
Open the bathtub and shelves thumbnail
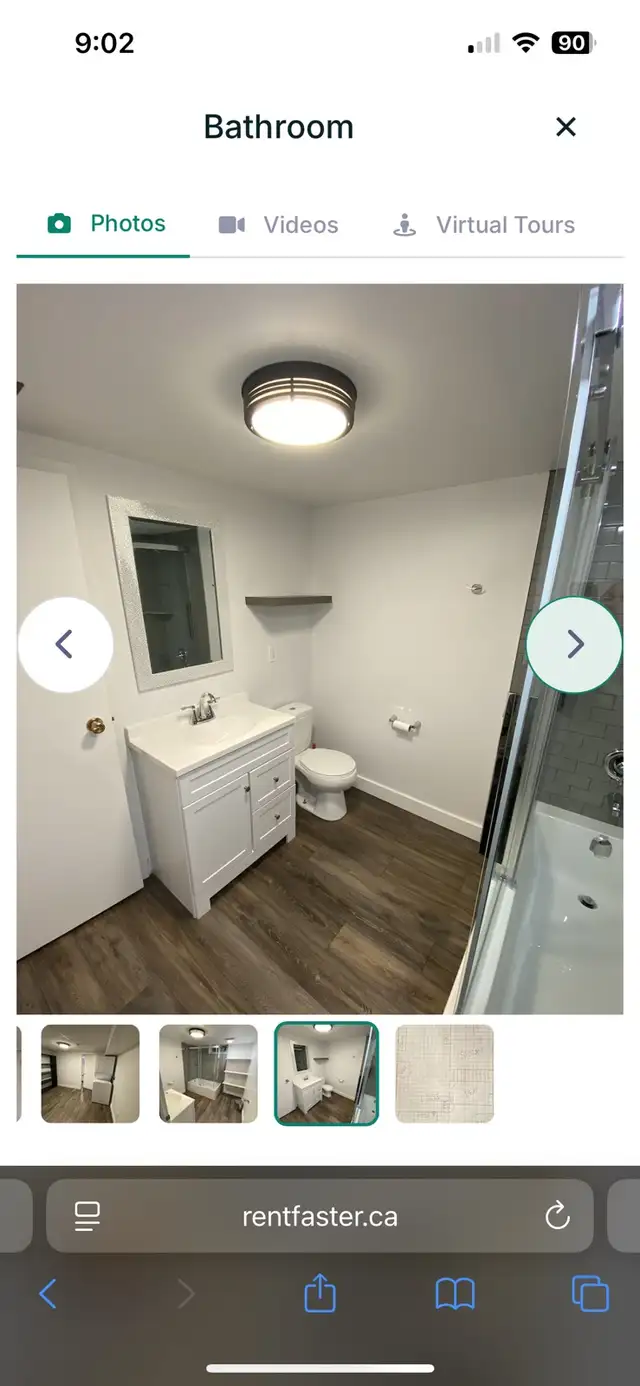coord(208,1073)
